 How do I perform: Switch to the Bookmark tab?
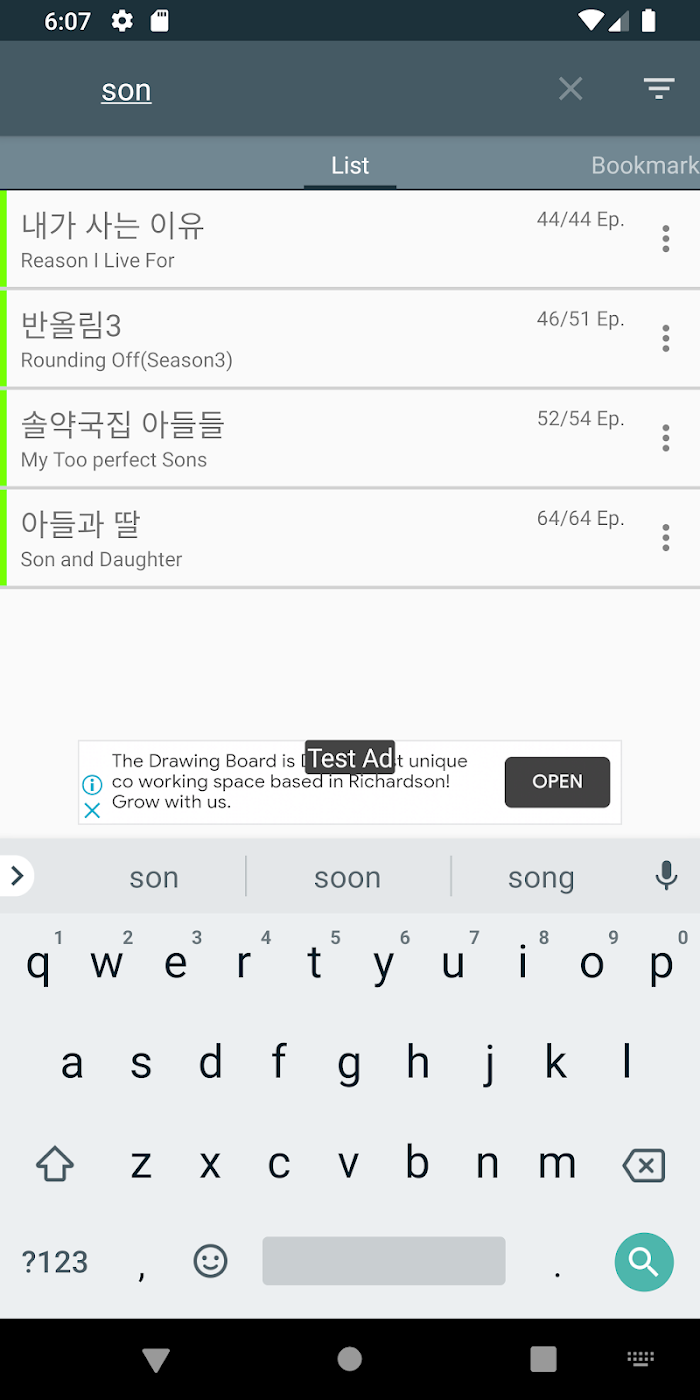[644, 165]
